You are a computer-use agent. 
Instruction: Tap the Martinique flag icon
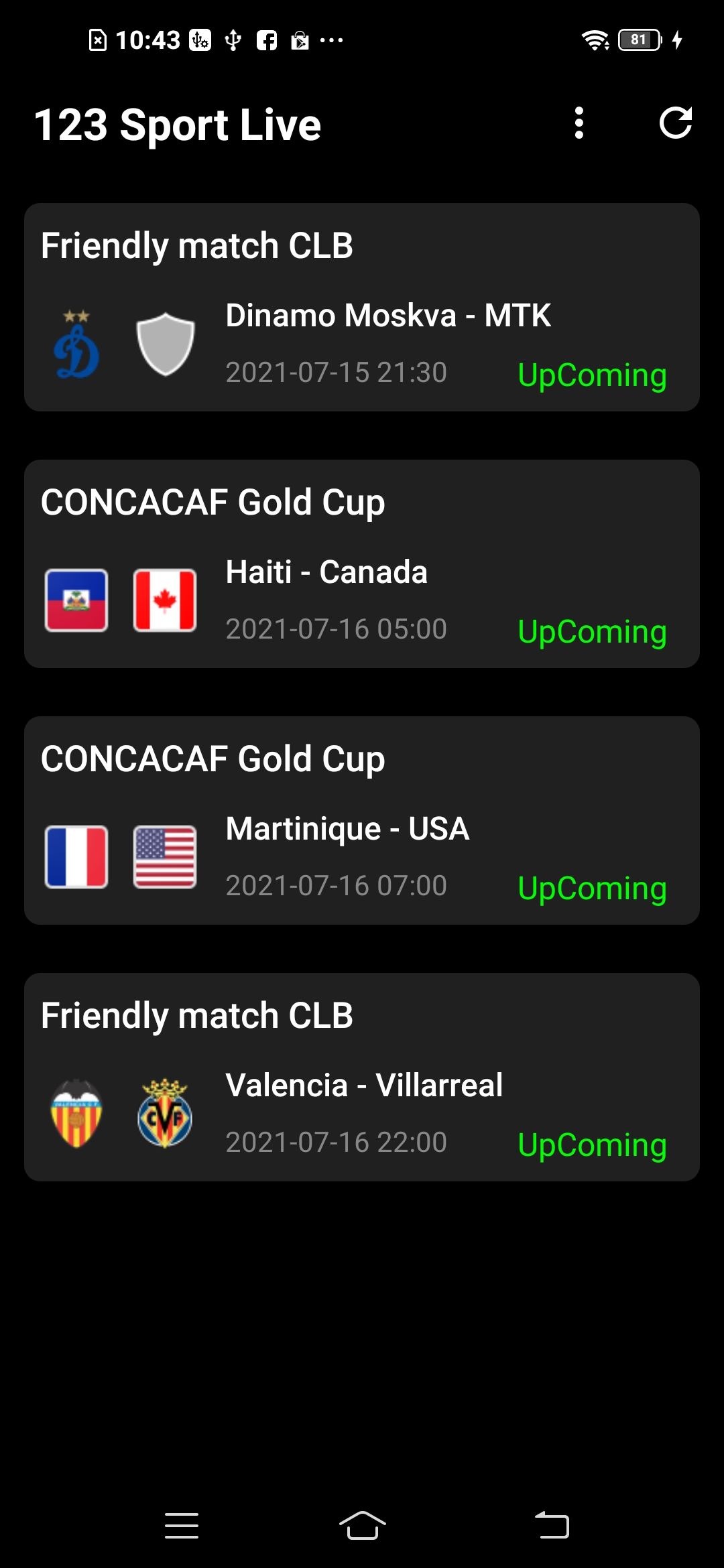tap(76, 856)
